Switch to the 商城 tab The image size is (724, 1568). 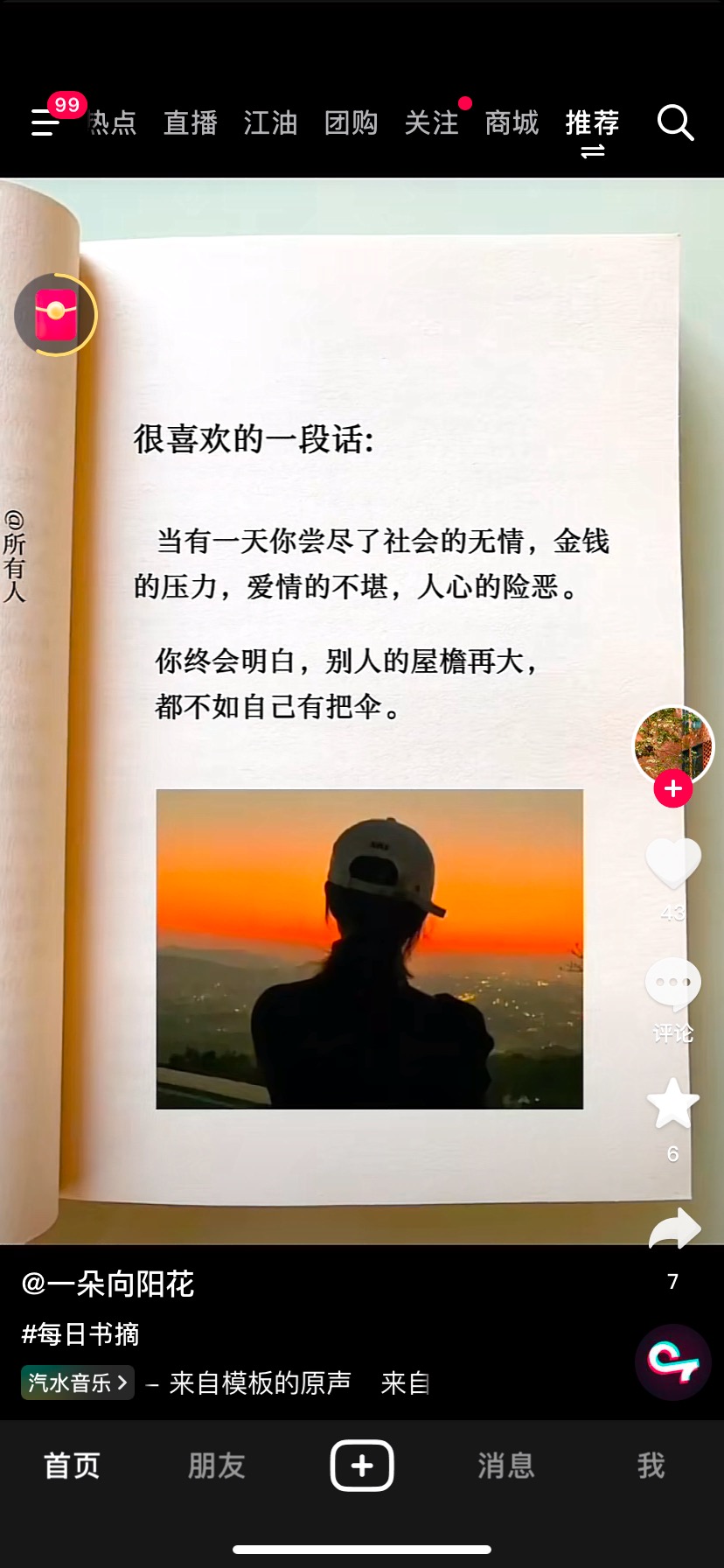pyautogui.click(x=512, y=122)
